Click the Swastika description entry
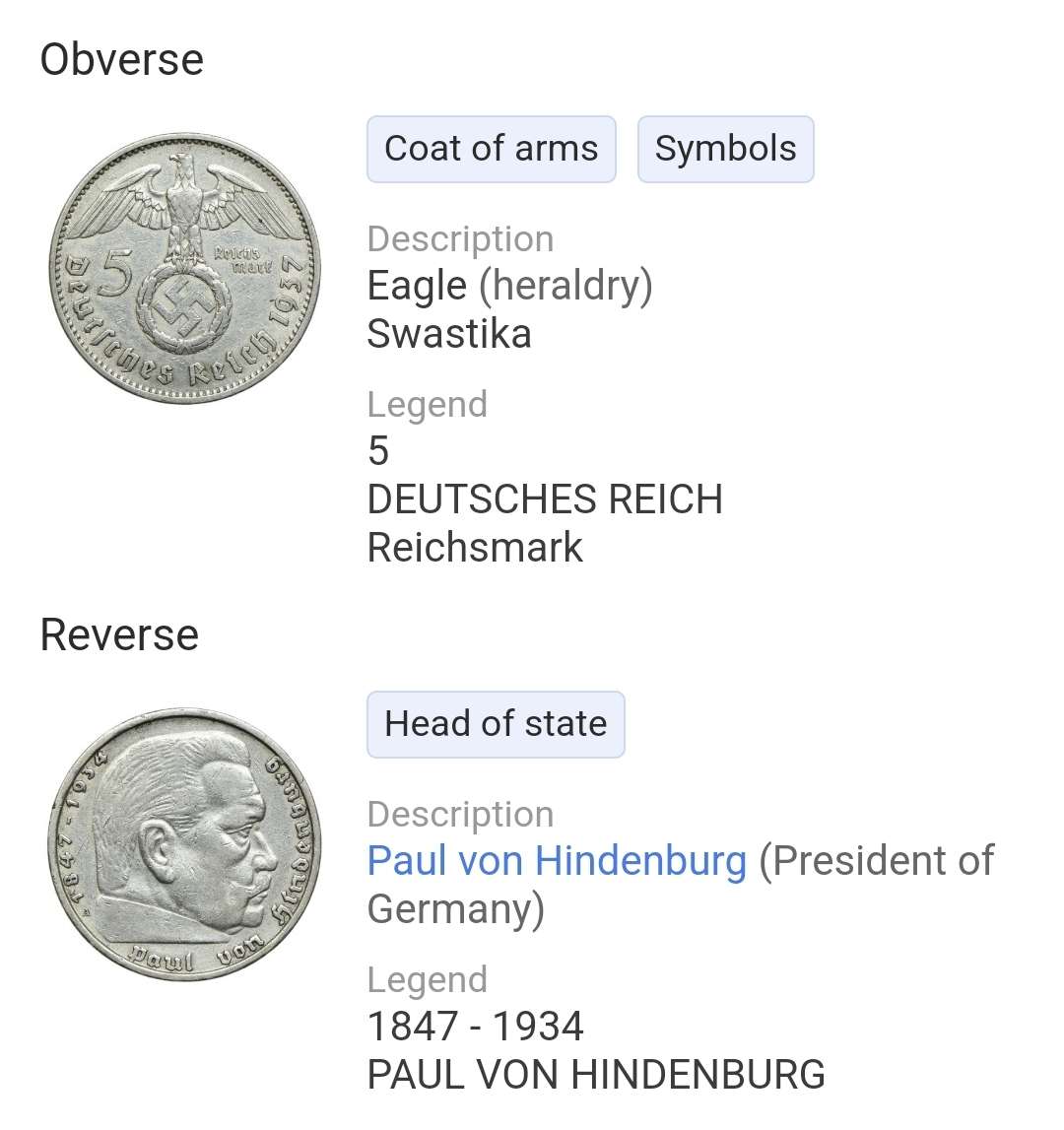The height and width of the screenshot is (1130, 1064). pyautogui.click(x=448, y=334)
